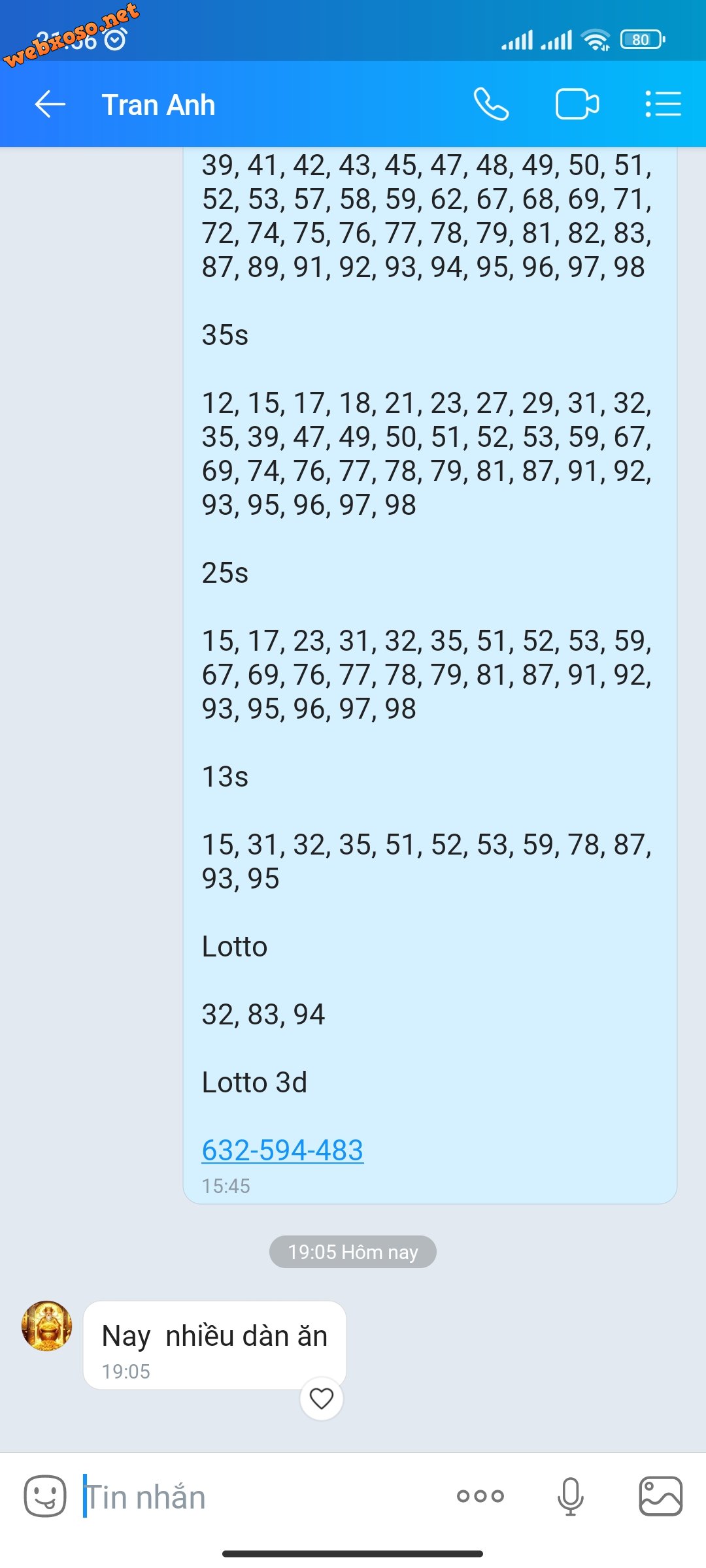Record a voice message
The height and width of the screenshot is (1568, 706).
(570, 1496)
